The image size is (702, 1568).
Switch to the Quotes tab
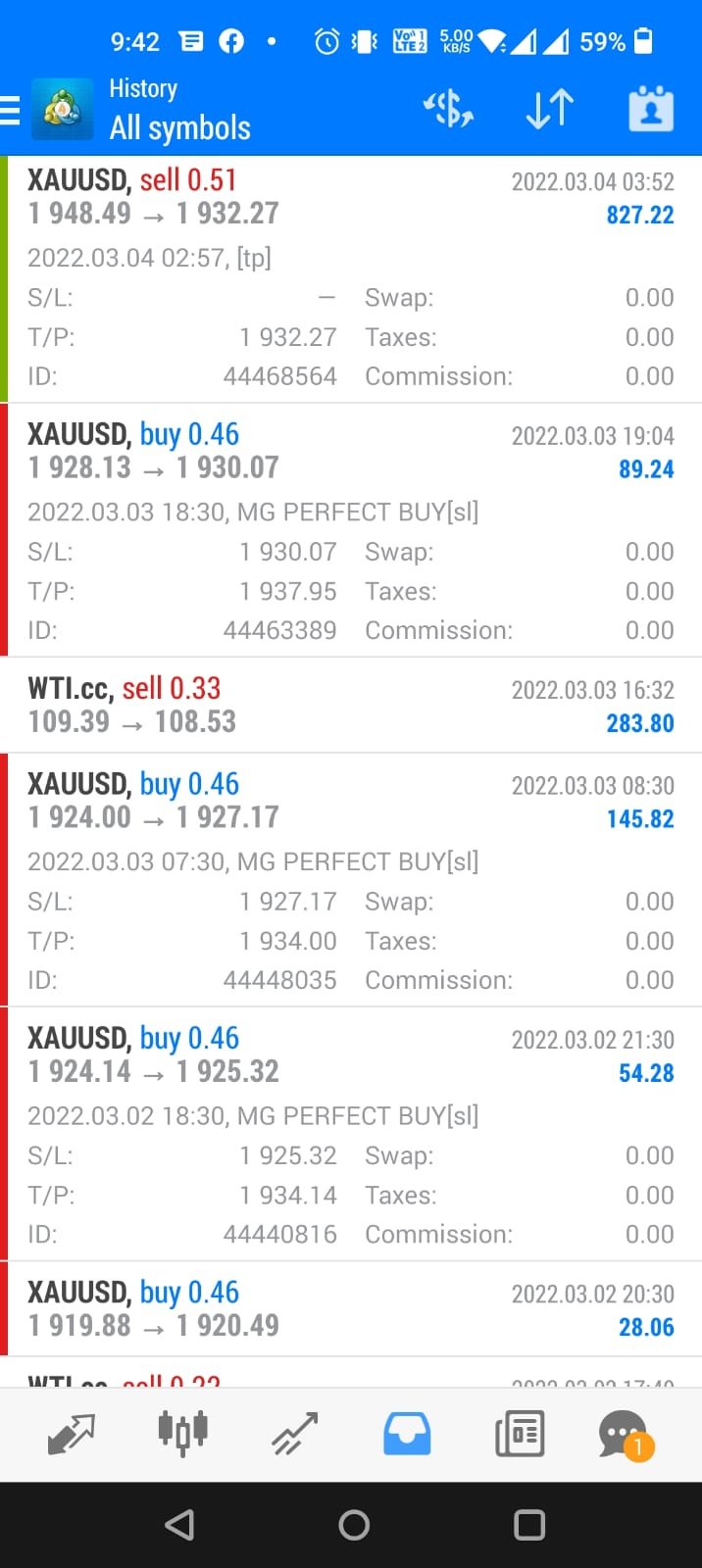tap(71, 1435)
